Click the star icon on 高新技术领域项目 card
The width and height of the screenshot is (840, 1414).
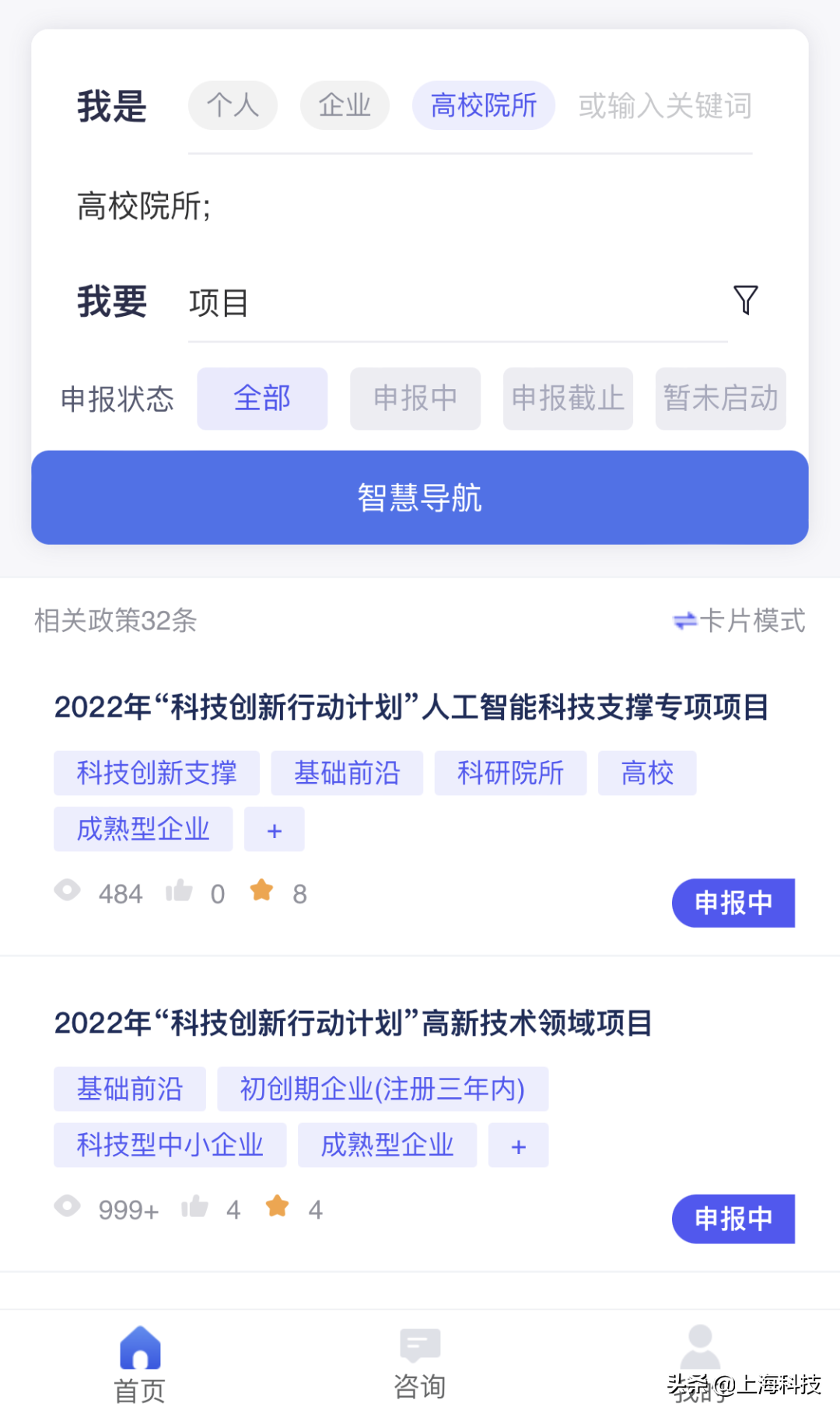pos(278,1205)
